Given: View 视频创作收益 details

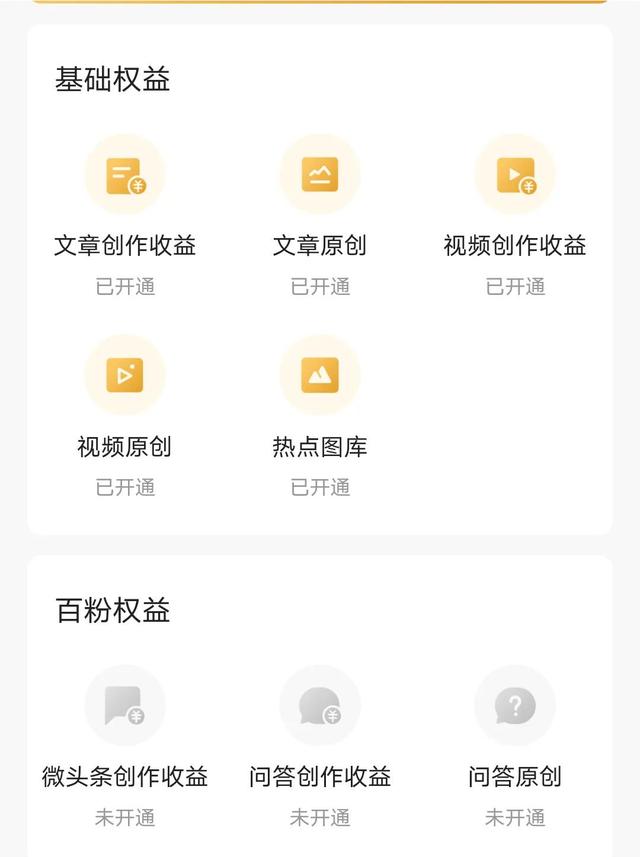Looking at the screenshot, I should (x=515, y=175).
